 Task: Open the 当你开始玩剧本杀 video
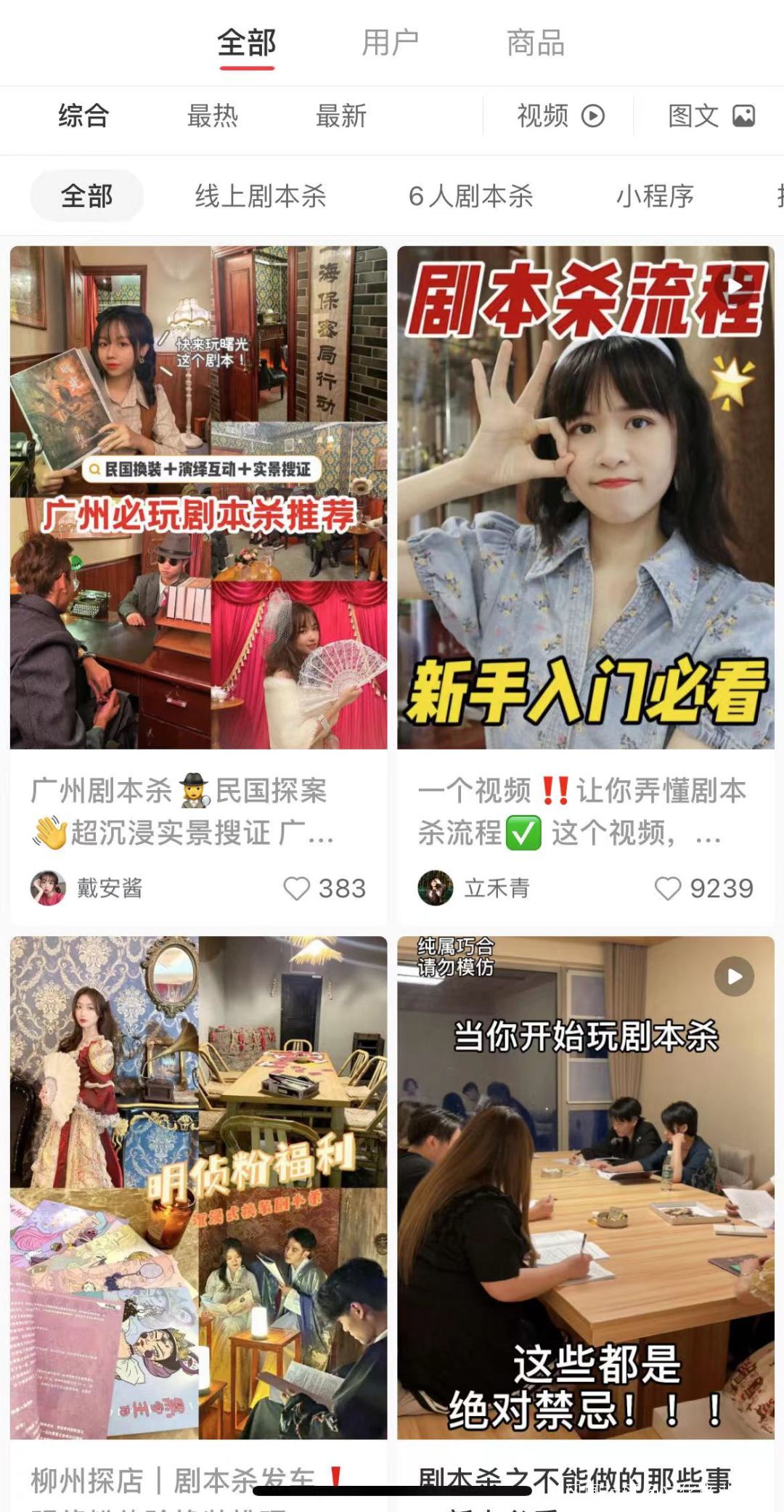[x=585, y=1187]
